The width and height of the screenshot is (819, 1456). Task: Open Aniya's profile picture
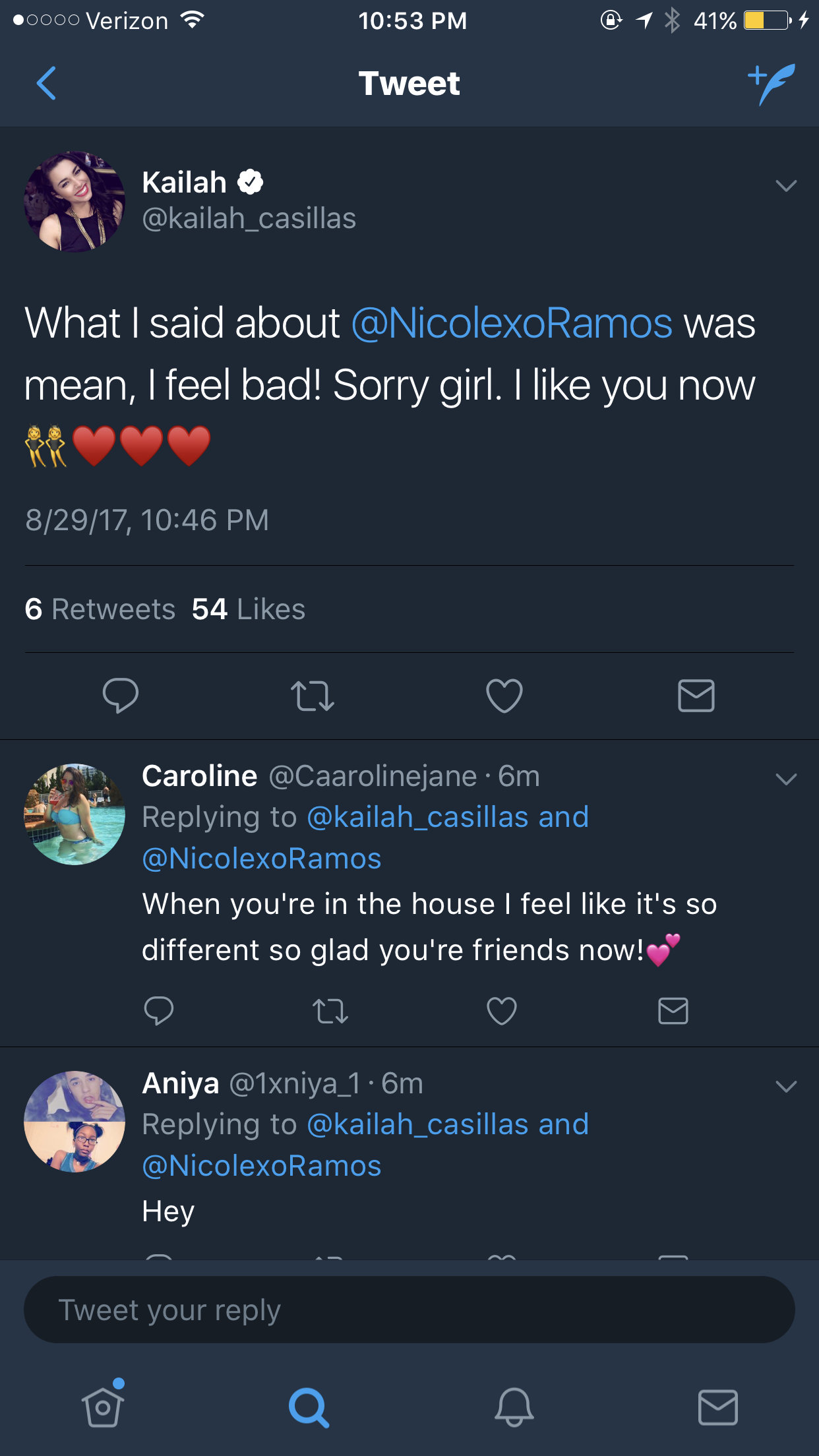[75, 1122]
